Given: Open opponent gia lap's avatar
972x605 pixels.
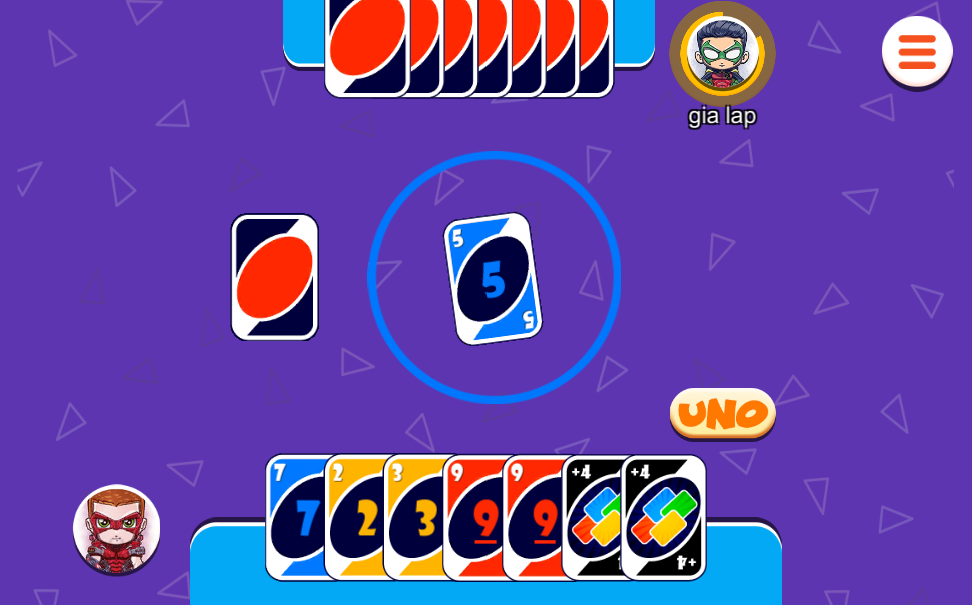Looking at the screenshot, I should coord(722,54).
